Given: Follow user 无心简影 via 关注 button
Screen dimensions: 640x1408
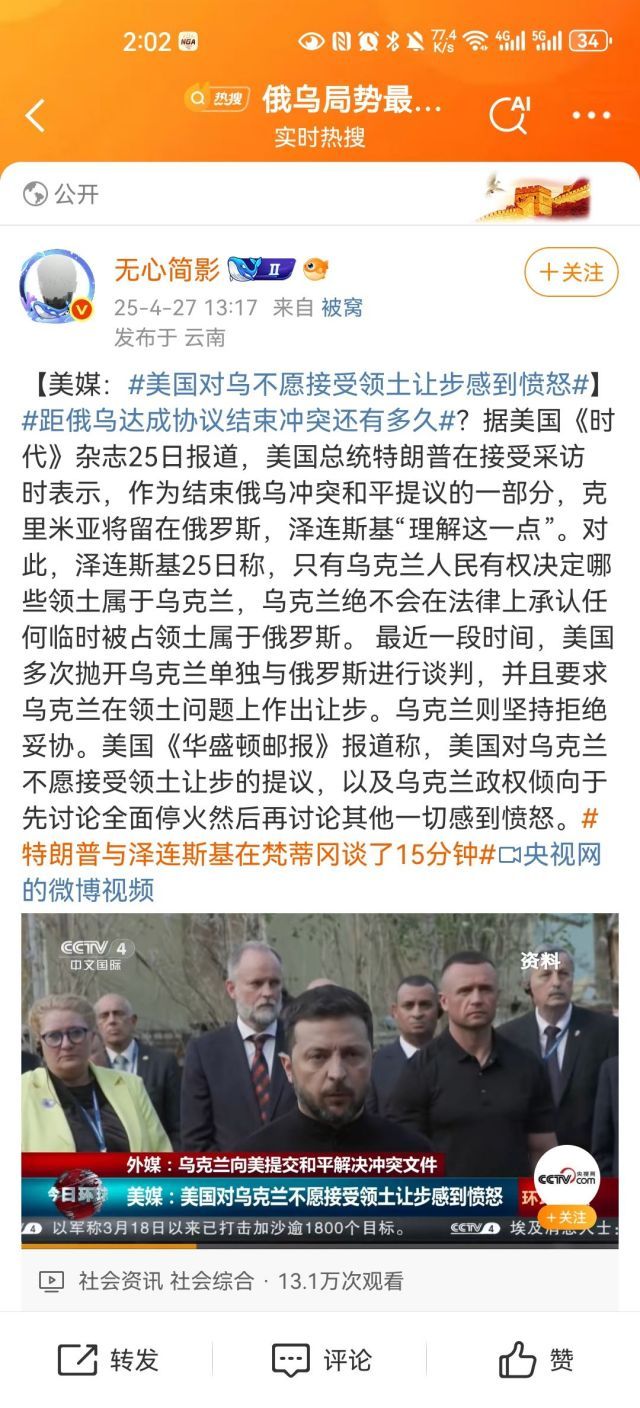Looking at the screenshot, I should pyautogui.click(x=571, y=272).
